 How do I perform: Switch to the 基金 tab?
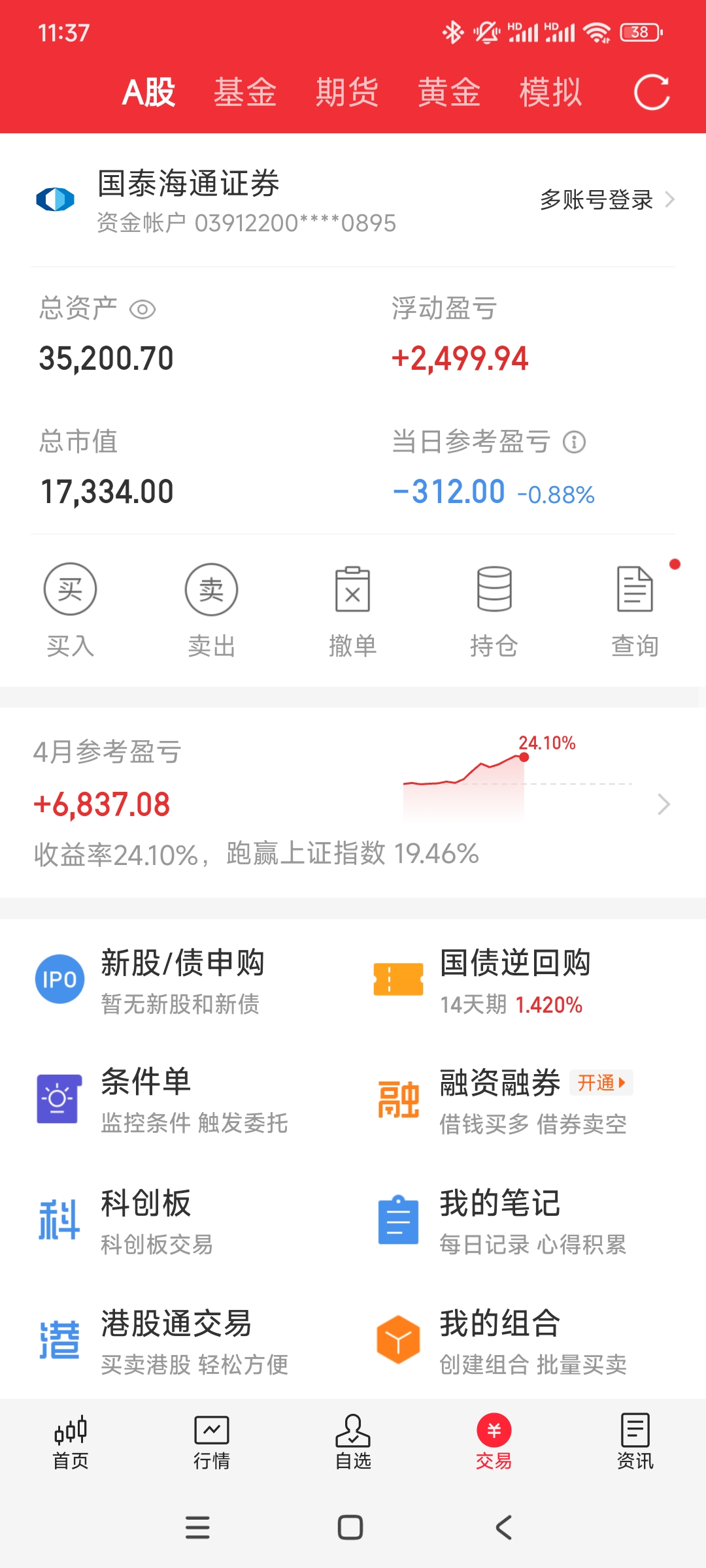(x=245, y=92)
